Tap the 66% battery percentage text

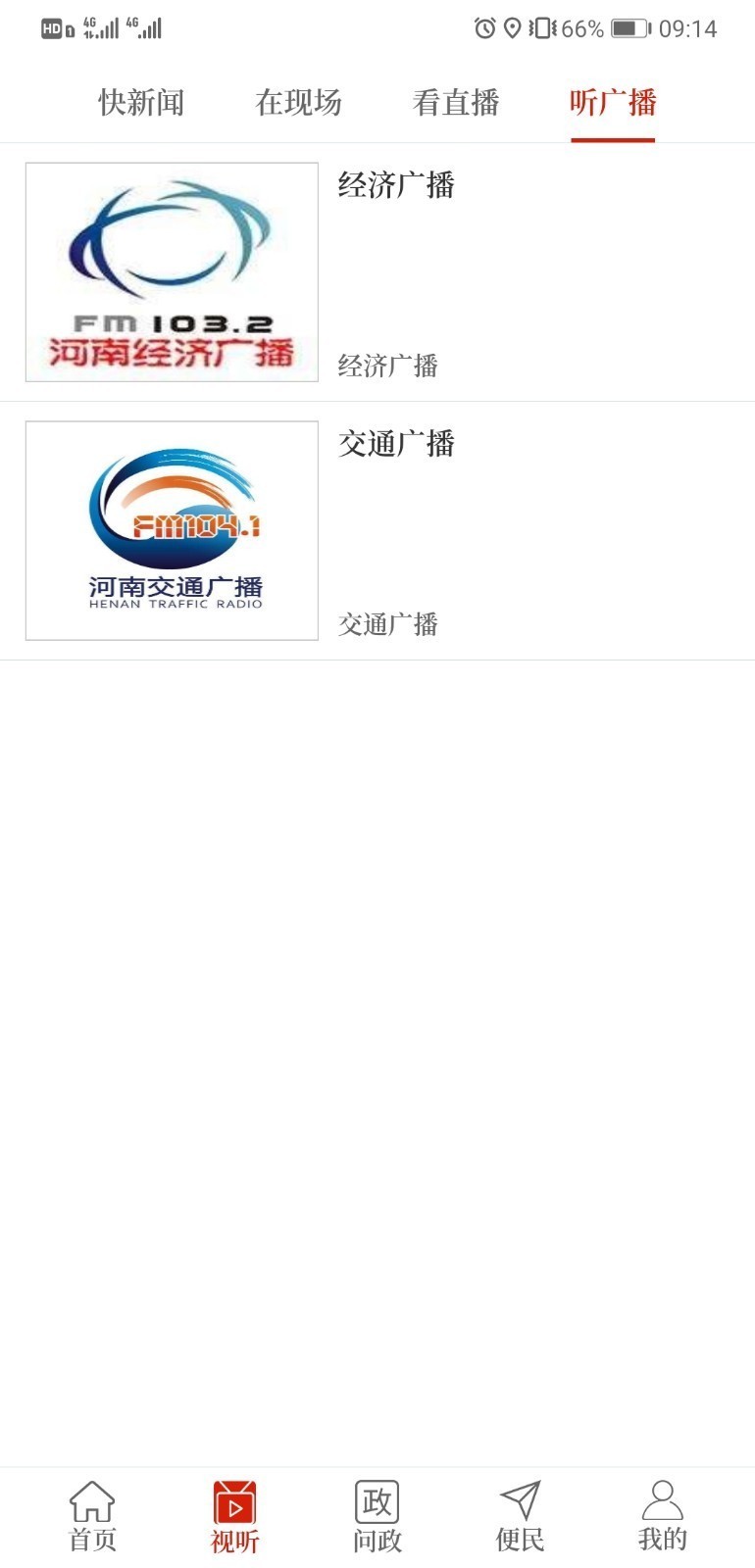[x=580, y=27]
